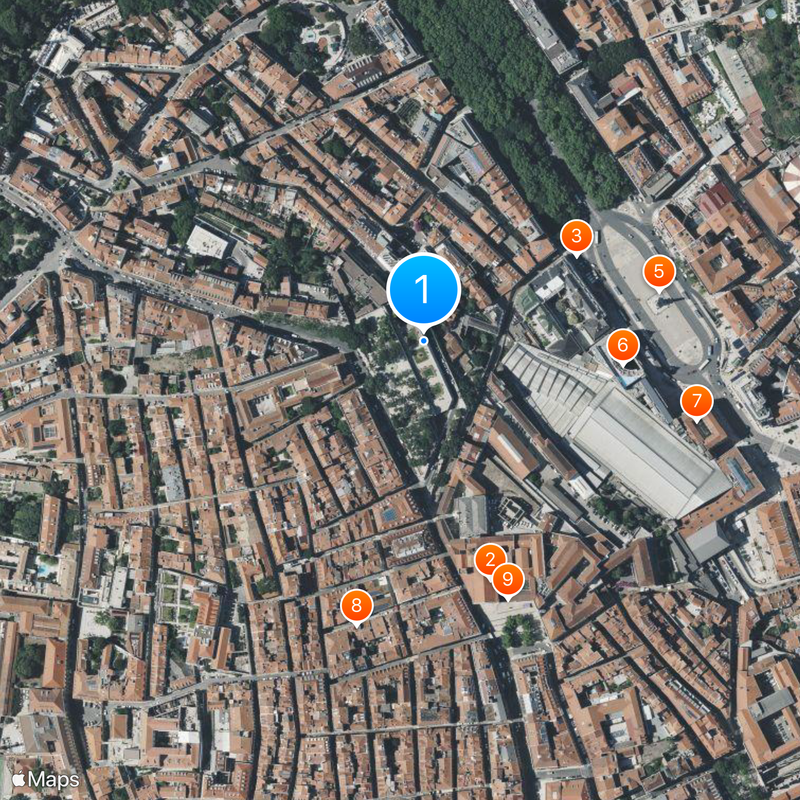Open the orange pin numbered 7
The height and width of the screenshot is (800, 800).
tap(697, 402)
